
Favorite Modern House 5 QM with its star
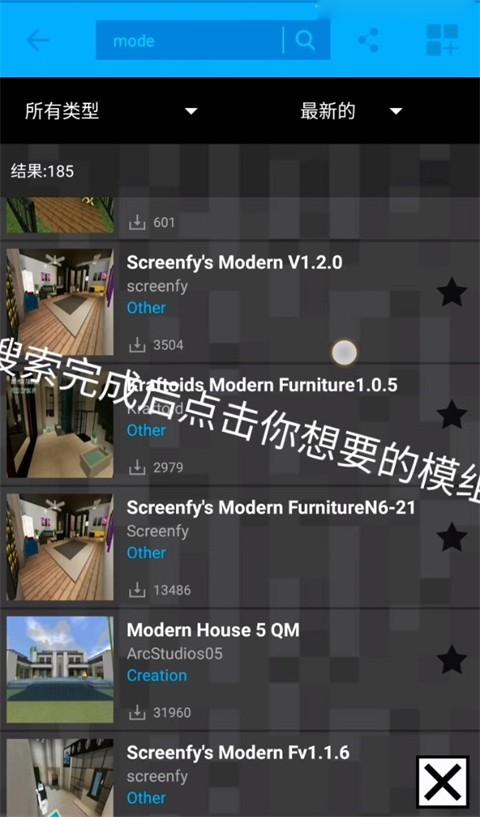pos(451,660)
